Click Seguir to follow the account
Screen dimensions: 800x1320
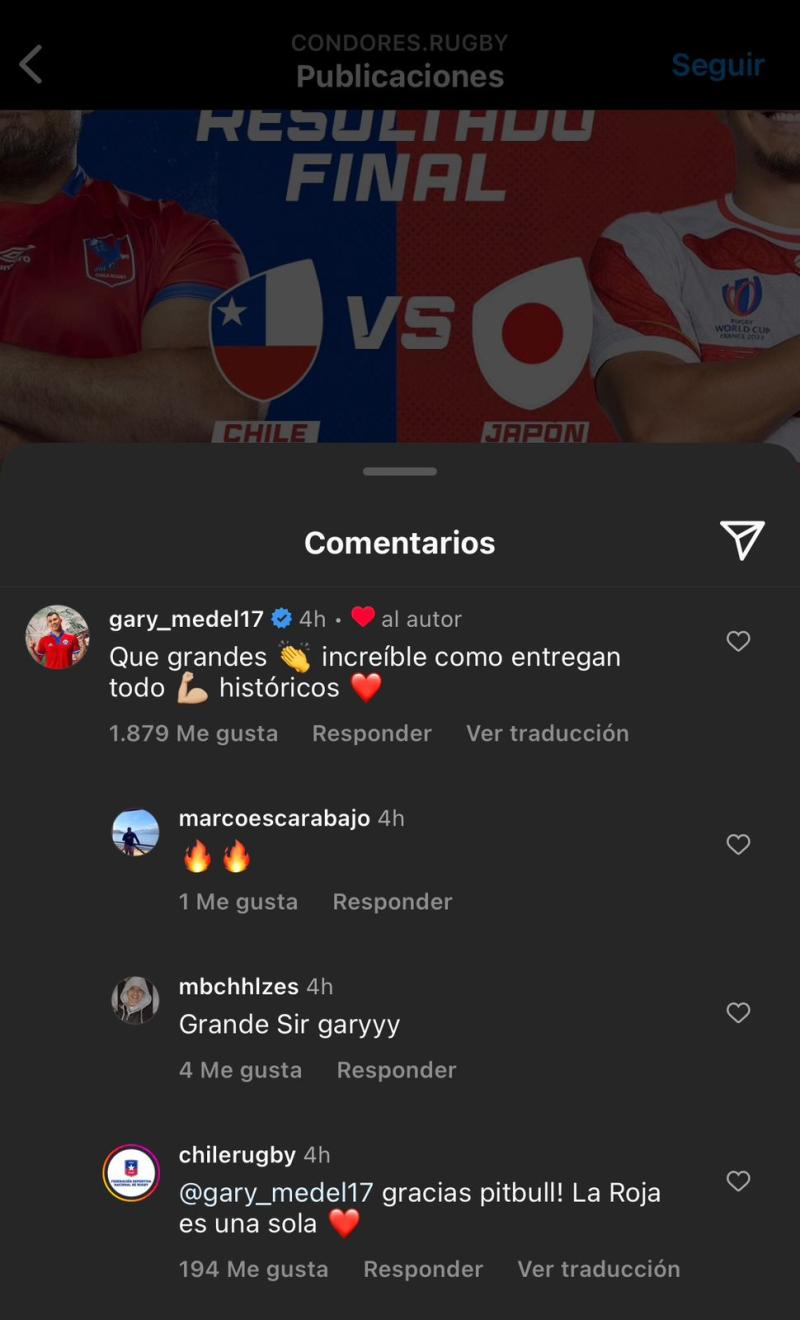(x=718, y=64)
